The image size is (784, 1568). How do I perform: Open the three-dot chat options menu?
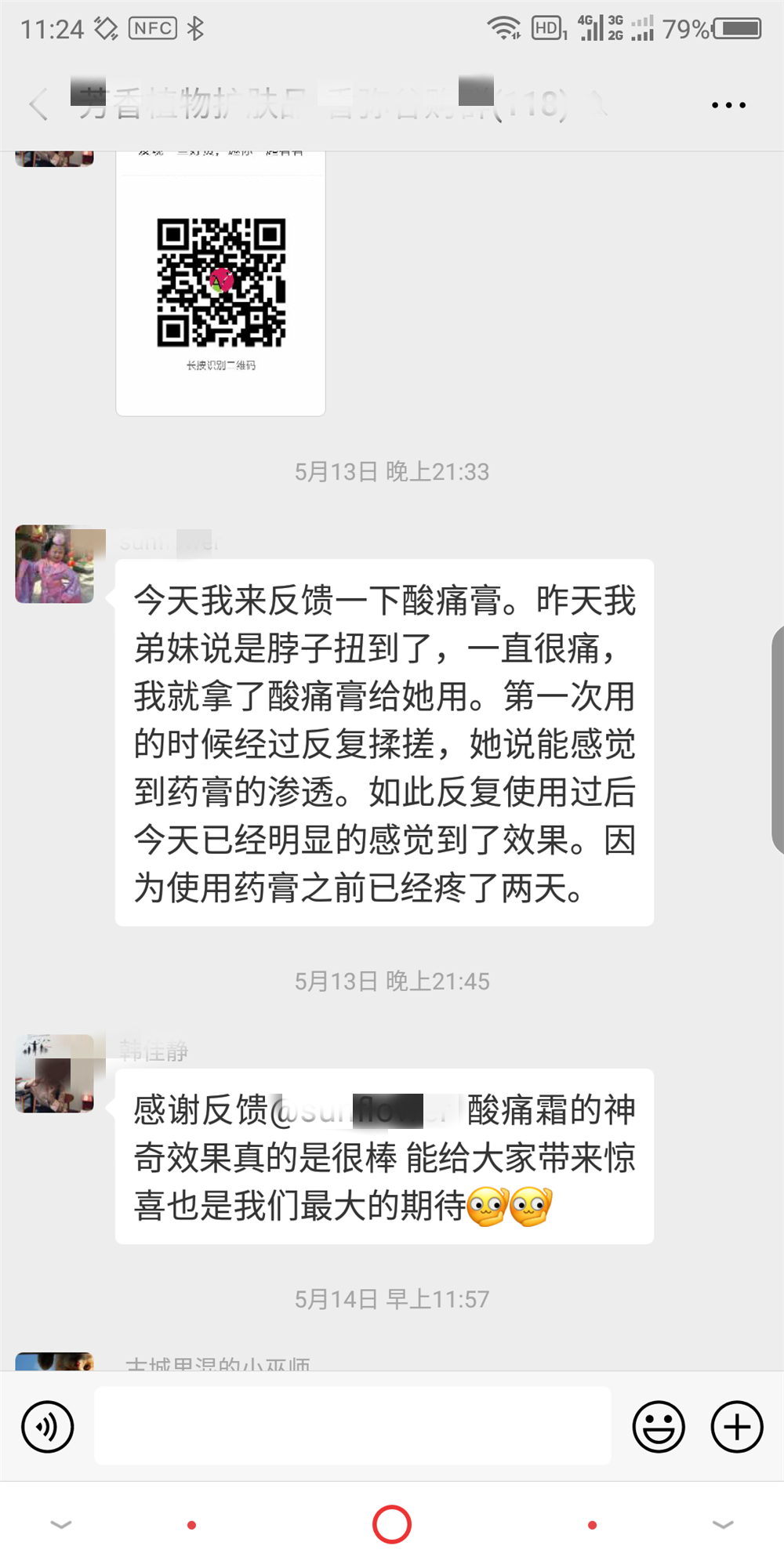pyautogui.click(x=728, y=104)
